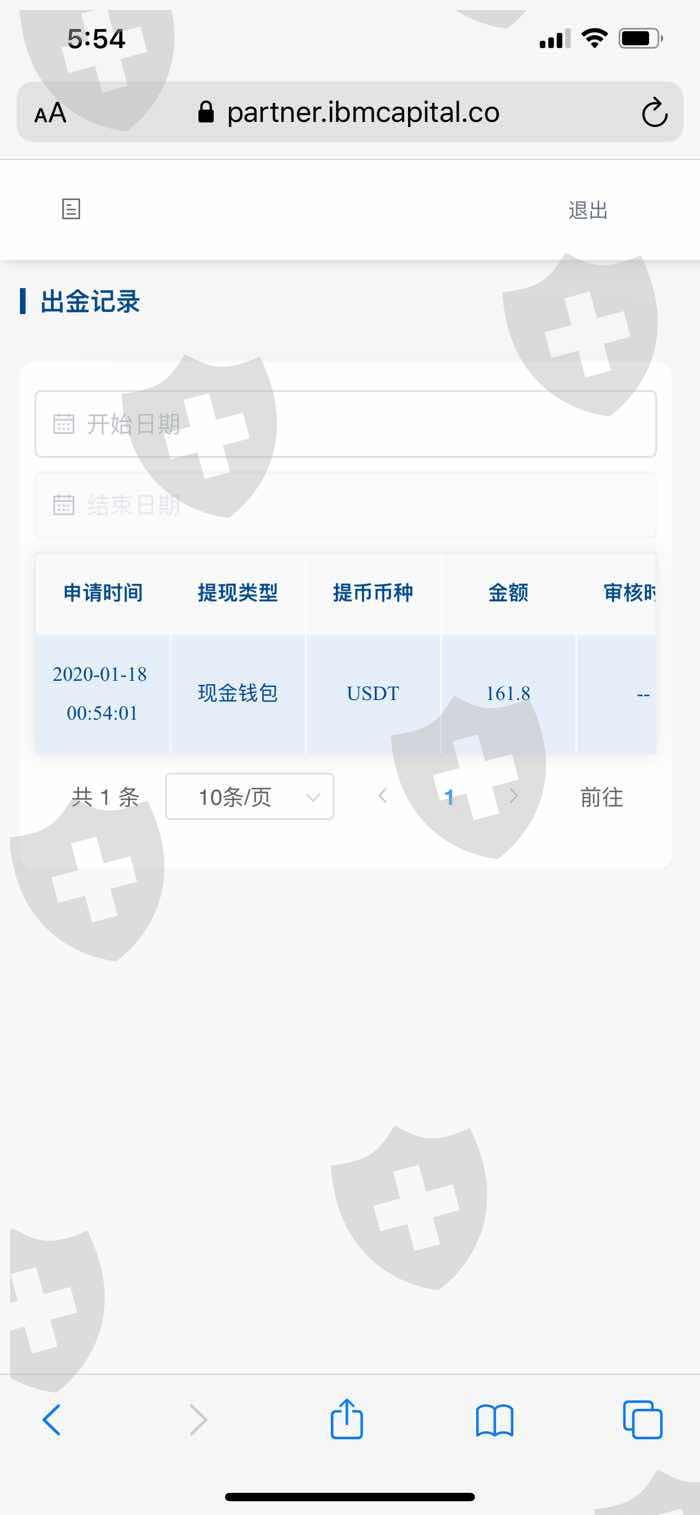700x1515 pixels.
Task: Open Safari bookmarks
Action: pos(494,1420)
